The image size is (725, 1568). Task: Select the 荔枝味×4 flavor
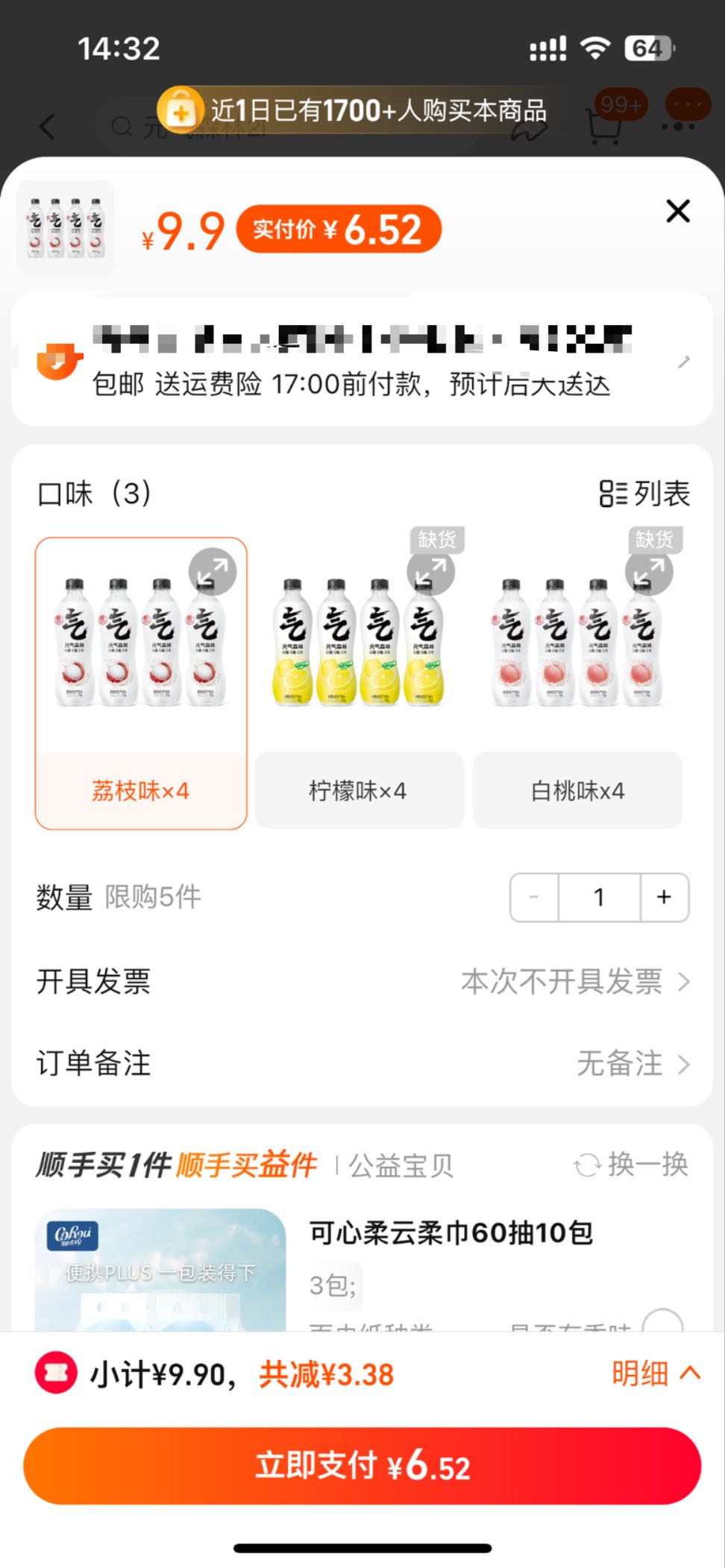(x=141, y=683)
